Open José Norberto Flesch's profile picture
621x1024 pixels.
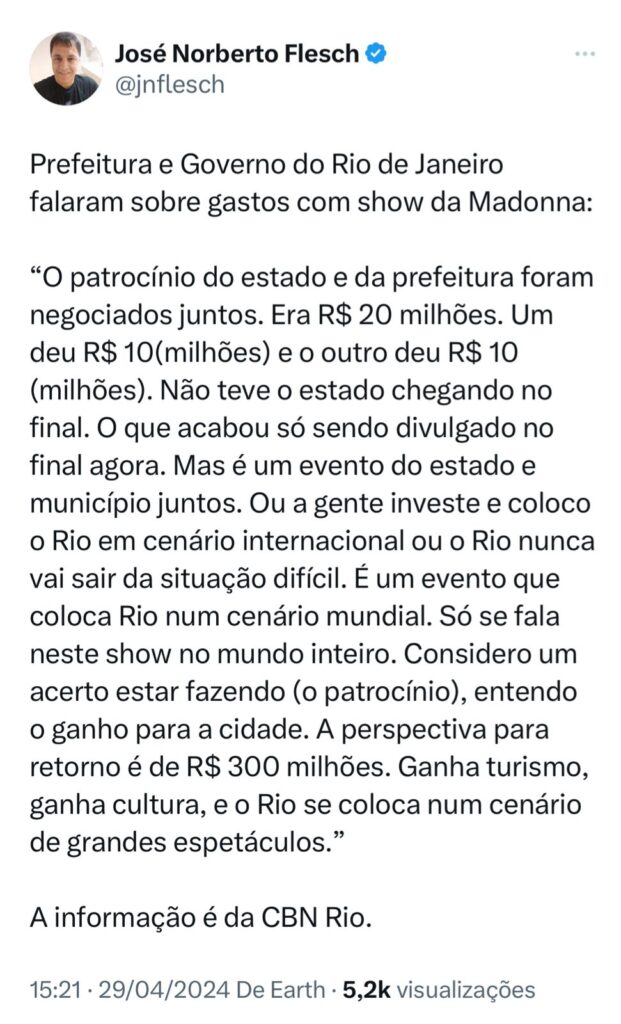point(66,67)
